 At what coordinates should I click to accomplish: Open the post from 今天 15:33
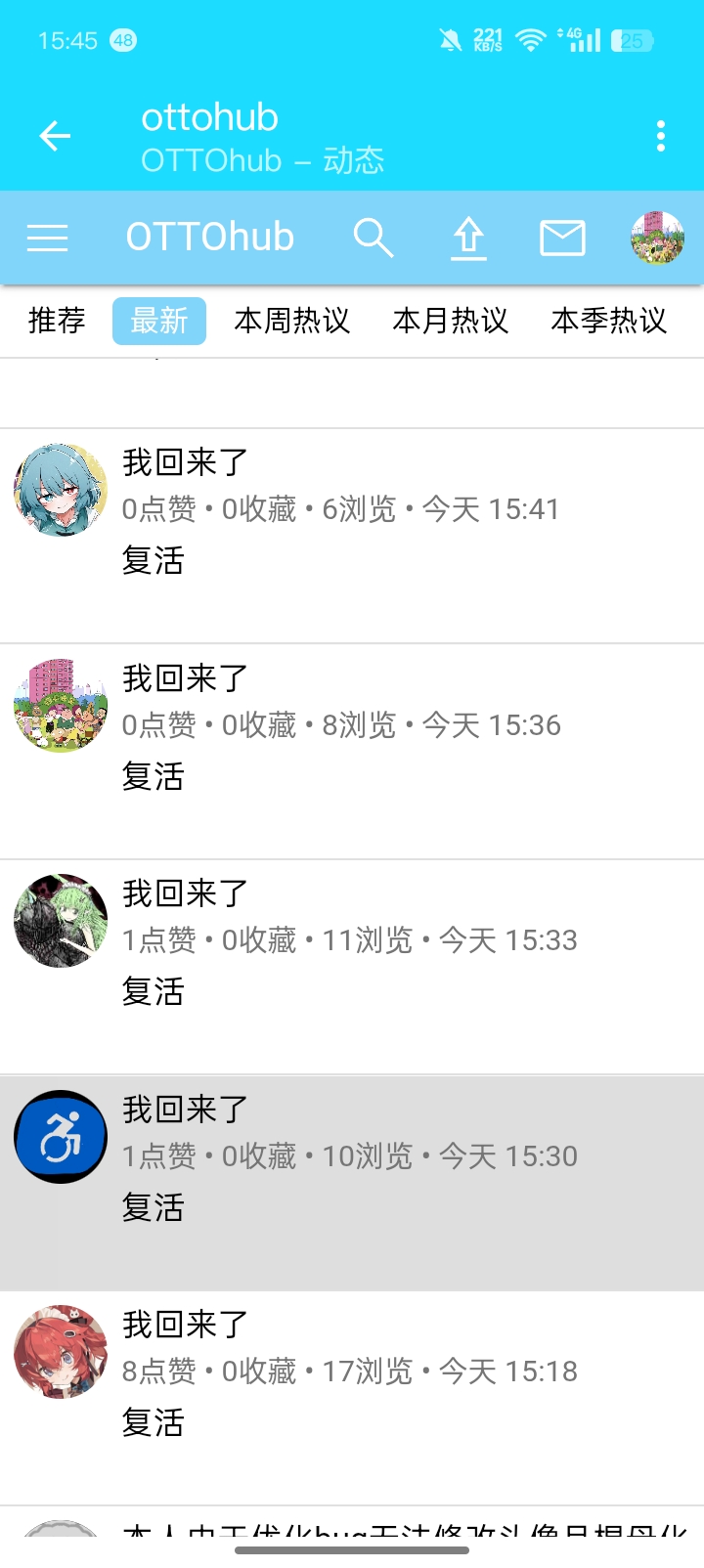[352, 967]
